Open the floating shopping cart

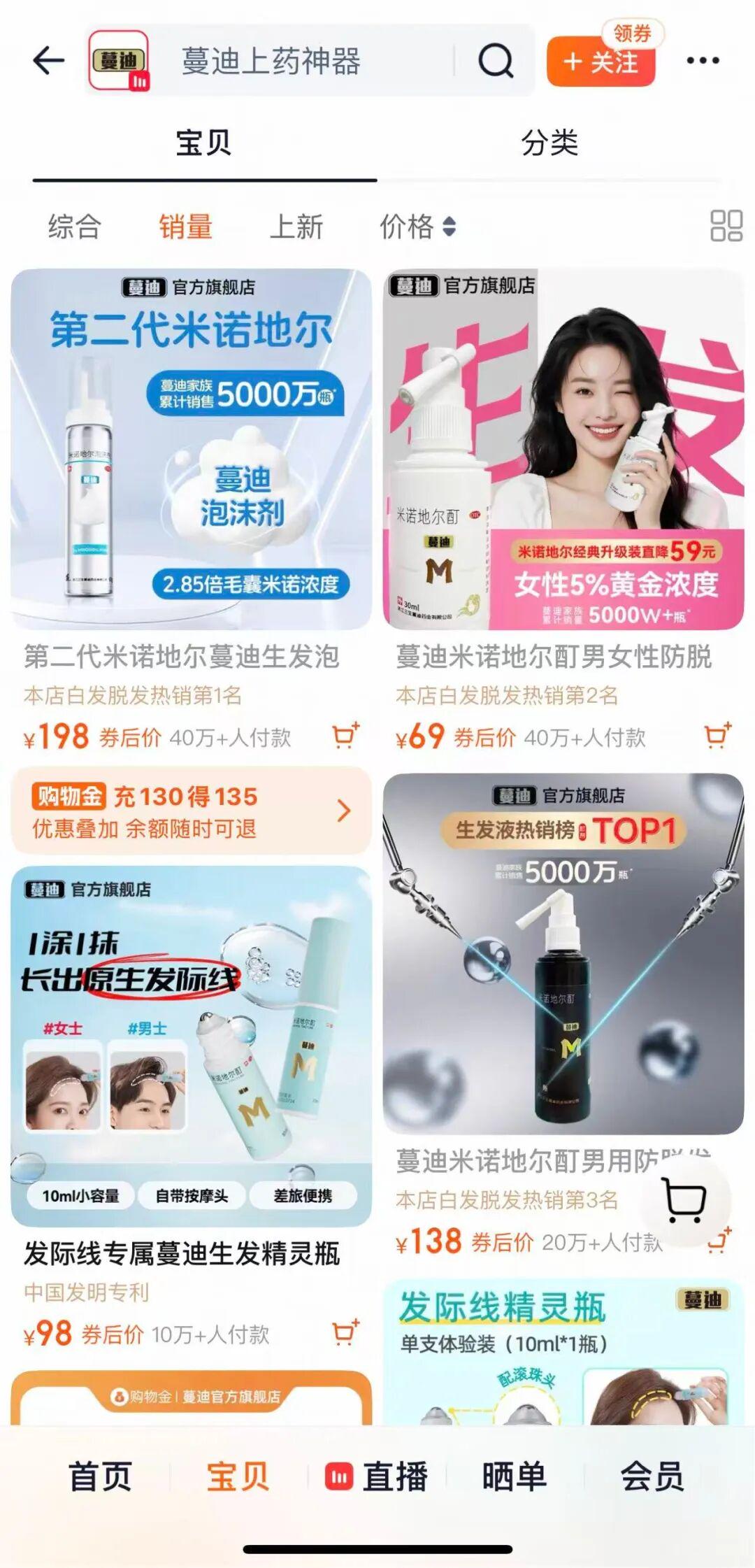(x=684, y=1200)
